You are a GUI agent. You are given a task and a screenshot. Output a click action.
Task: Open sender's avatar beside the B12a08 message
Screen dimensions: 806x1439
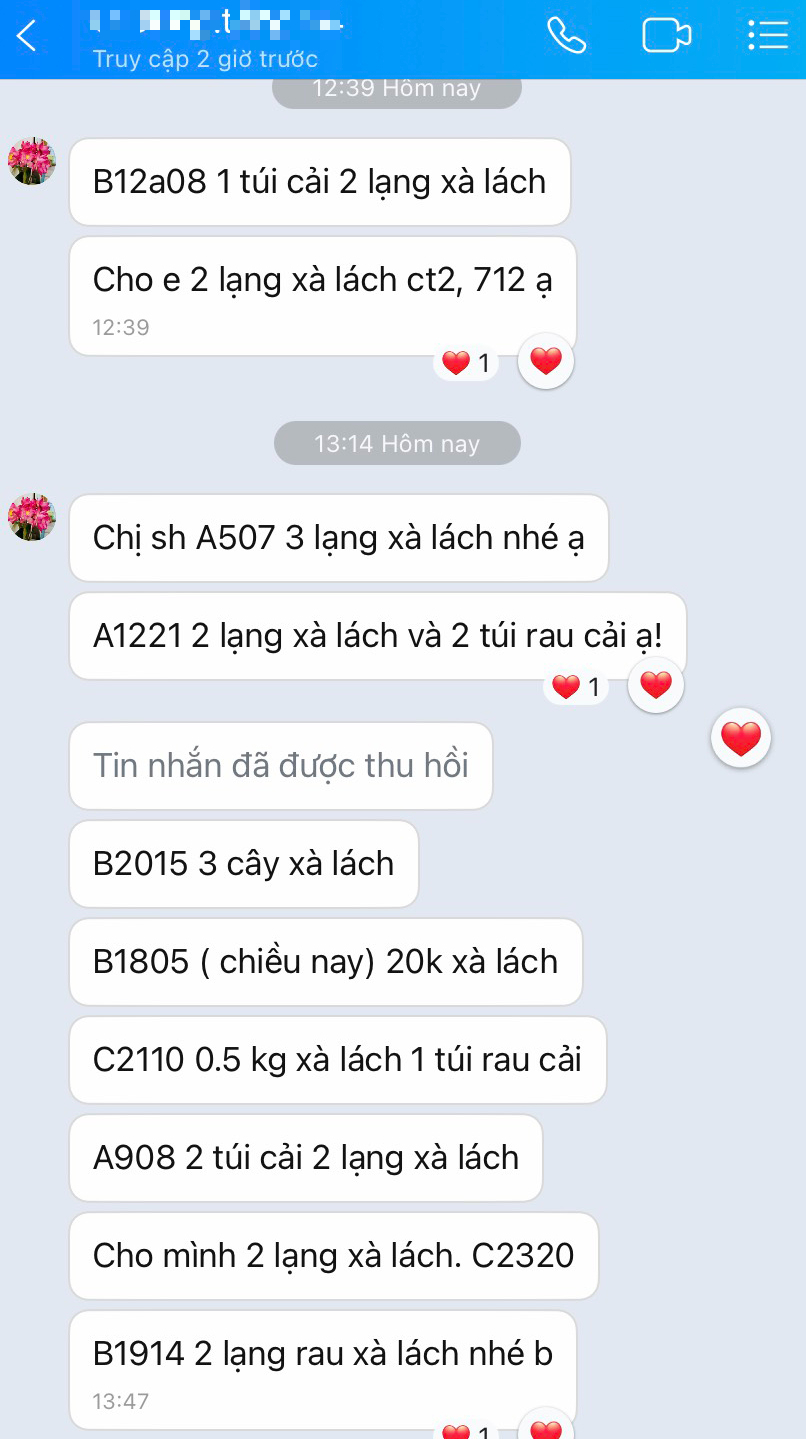pyautogui.click(x=32, y=161)
